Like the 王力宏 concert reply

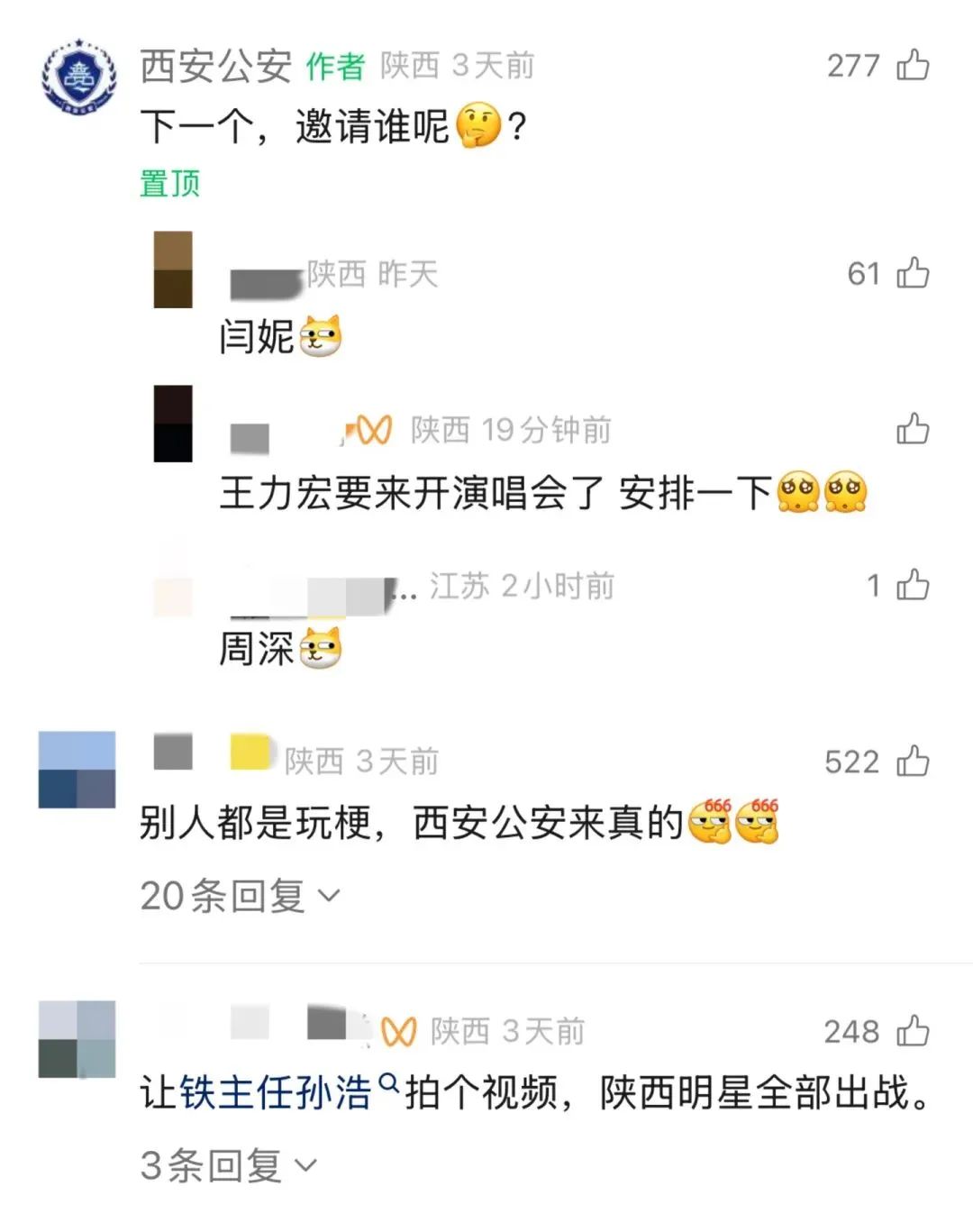(x=912, y=429)
